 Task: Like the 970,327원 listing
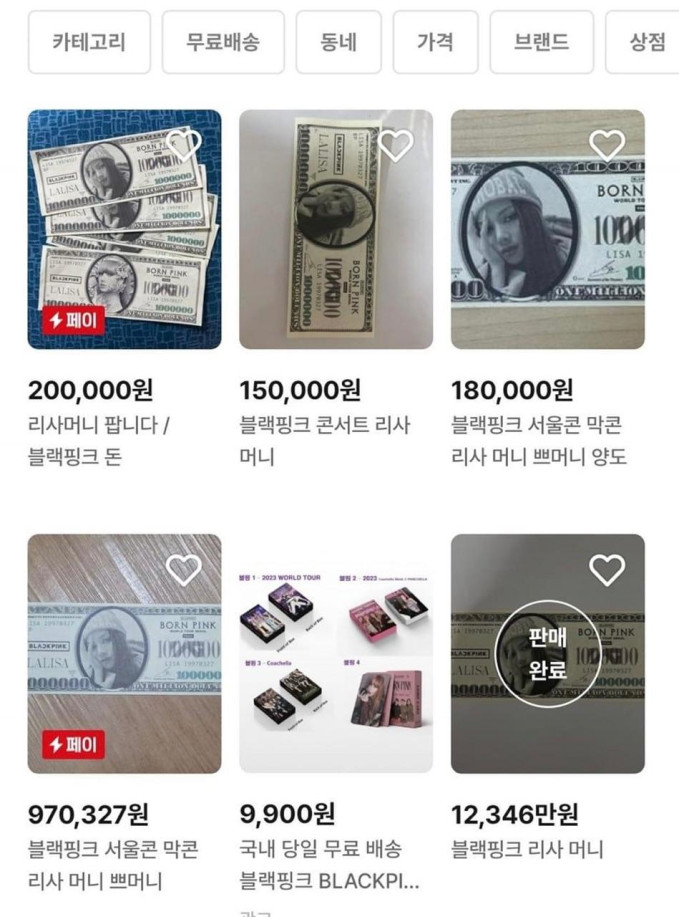click(184, 570)
